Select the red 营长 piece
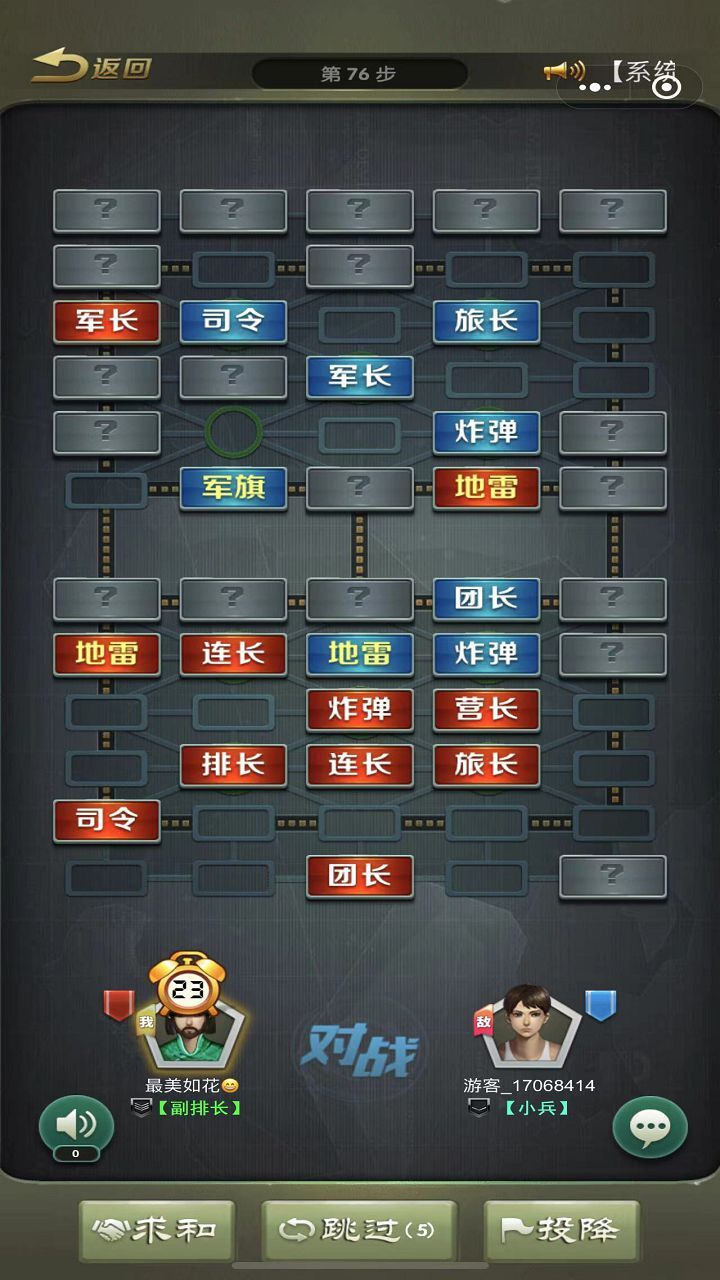 pos(486,710)
